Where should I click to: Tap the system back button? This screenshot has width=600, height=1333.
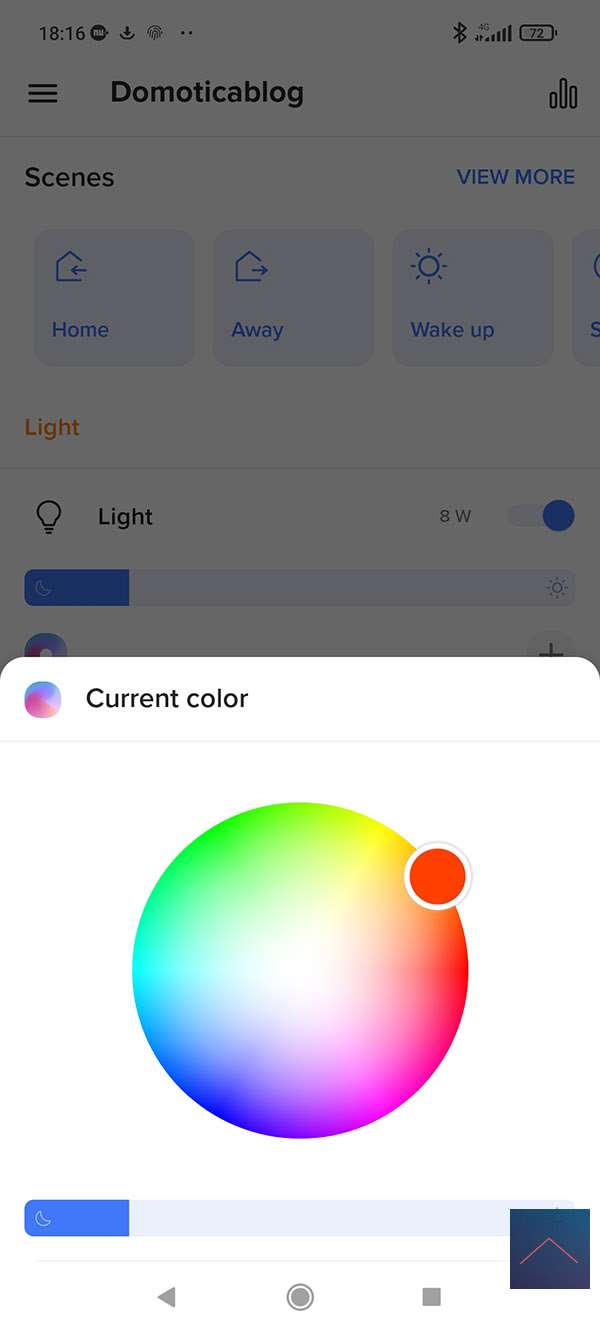(166, 1297)
